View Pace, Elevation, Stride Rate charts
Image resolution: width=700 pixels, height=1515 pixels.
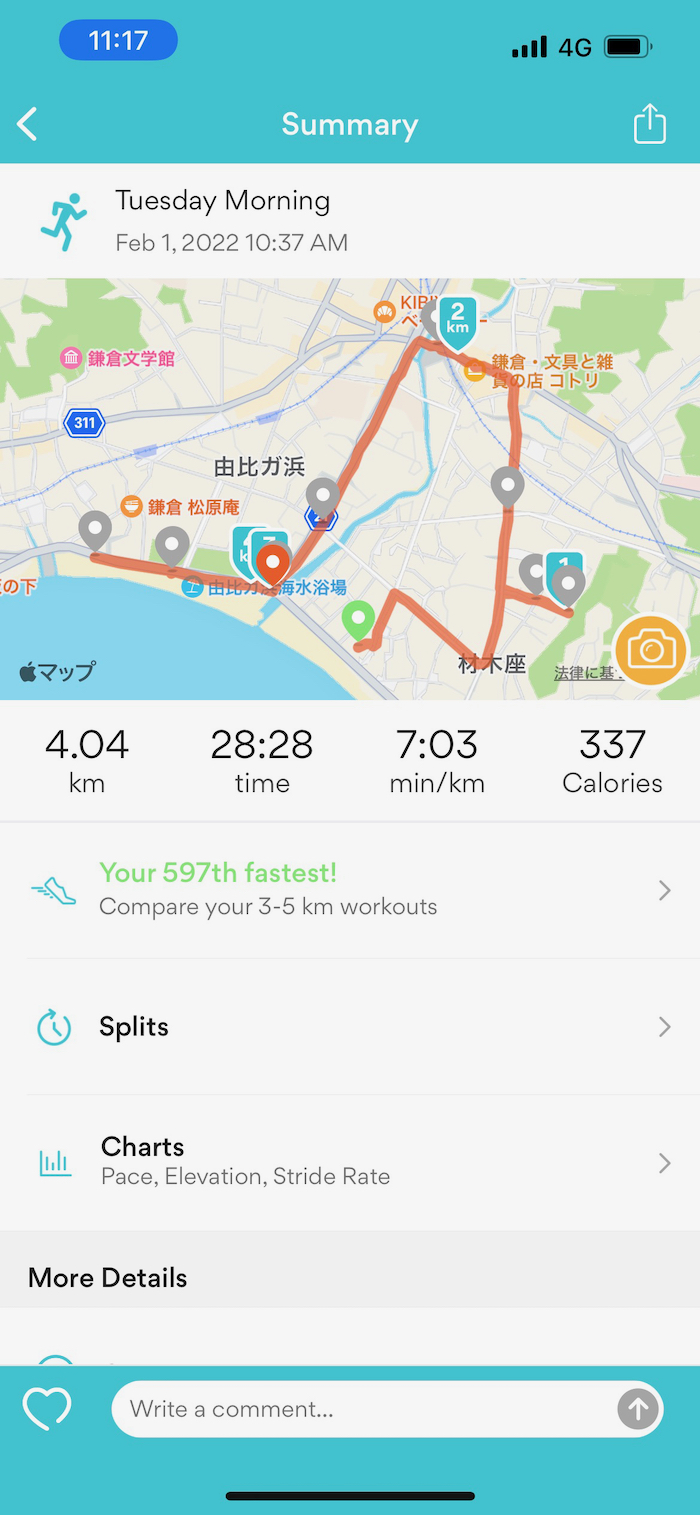(x=350, y=1161)
